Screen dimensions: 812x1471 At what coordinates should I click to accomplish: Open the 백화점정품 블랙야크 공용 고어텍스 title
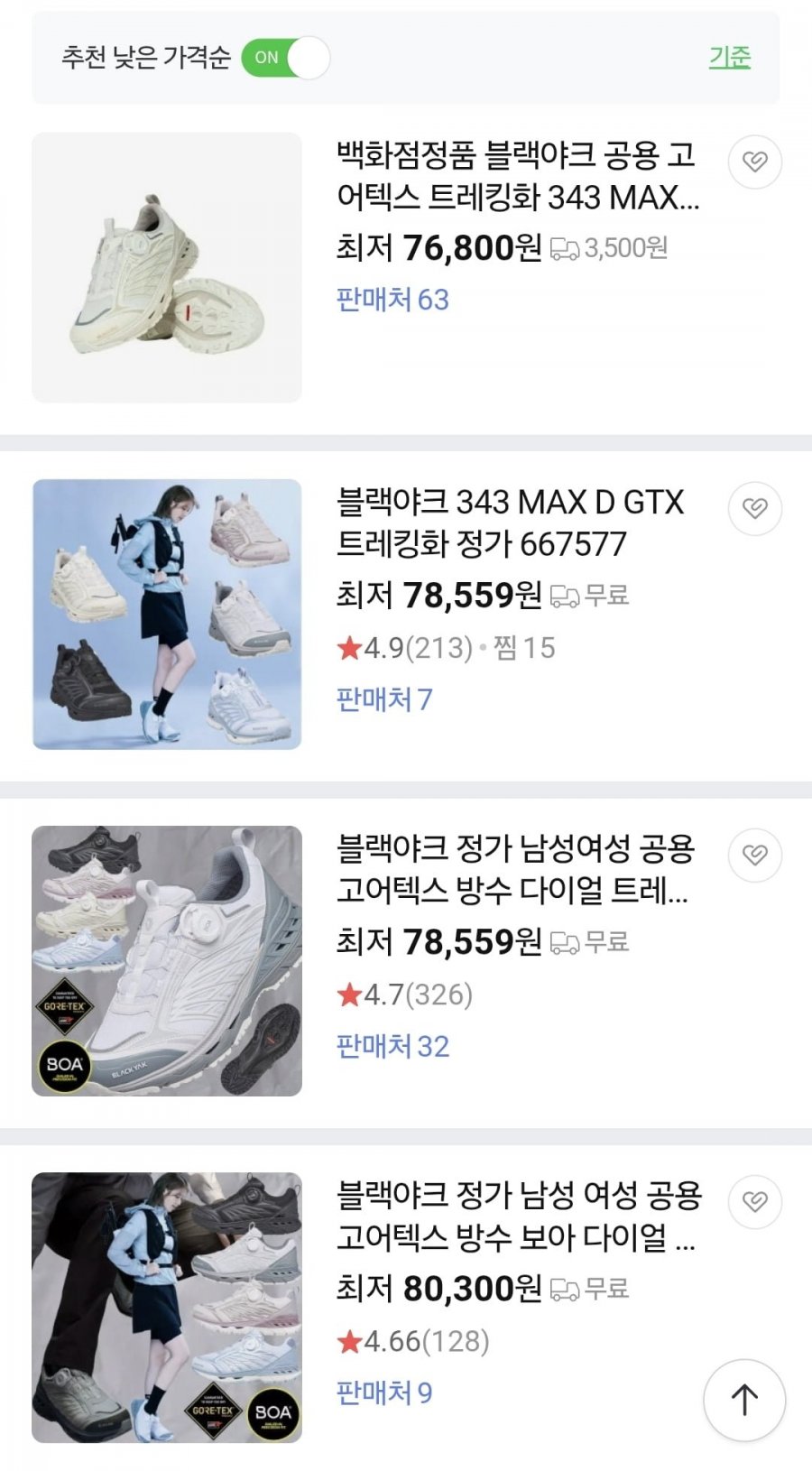(x=517, y=176)
